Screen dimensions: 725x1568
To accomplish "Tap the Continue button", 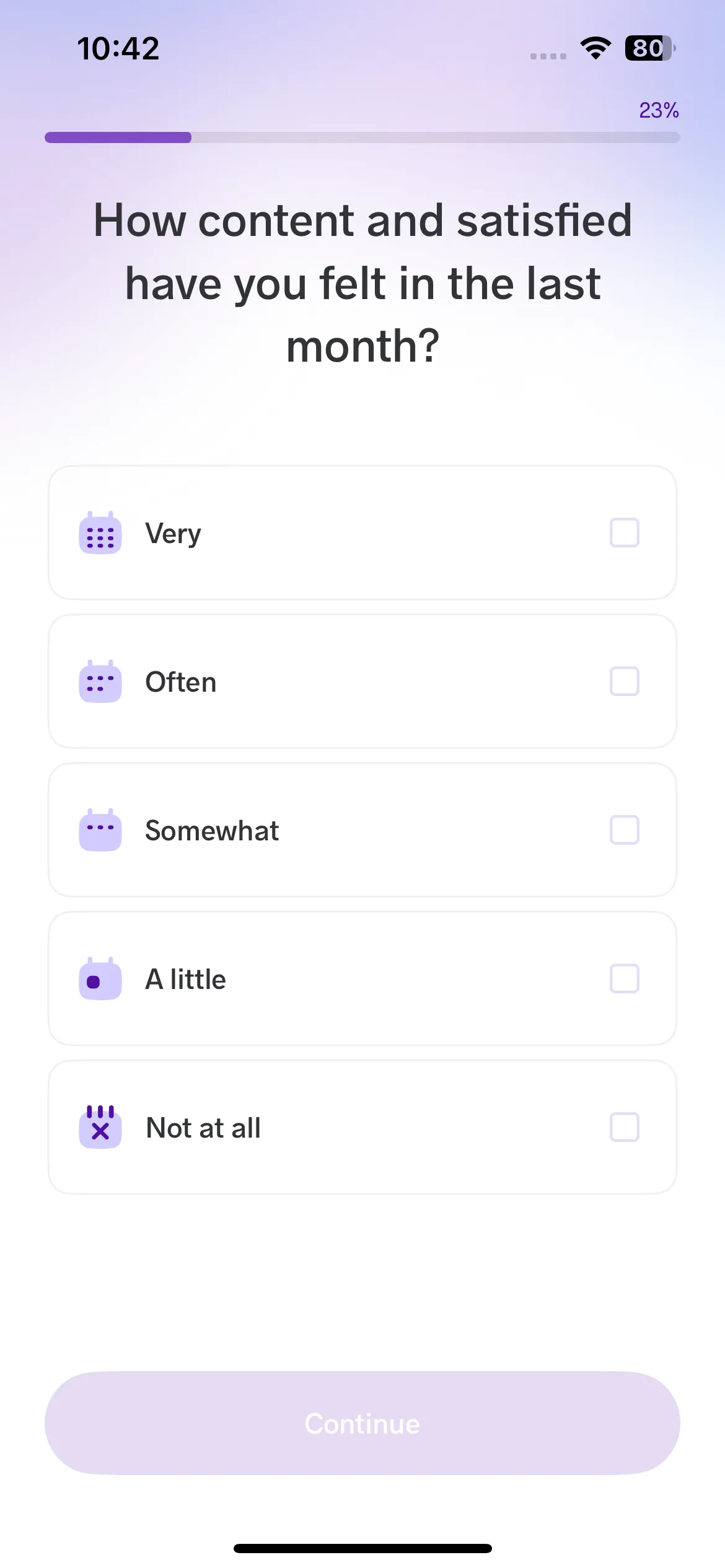I will coord(362,1423).
